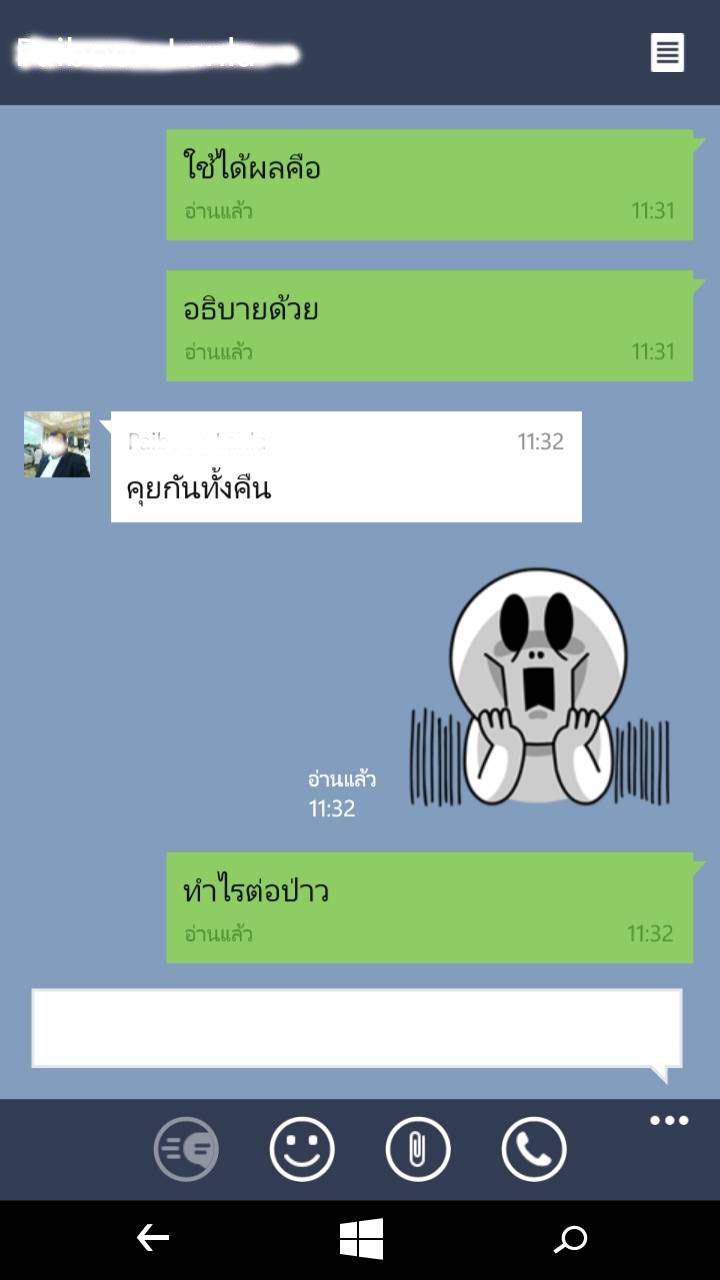720x1280 pixels.
Task: Tap the message text input box
Action: pyautogui.click(x=357, y=1028)
